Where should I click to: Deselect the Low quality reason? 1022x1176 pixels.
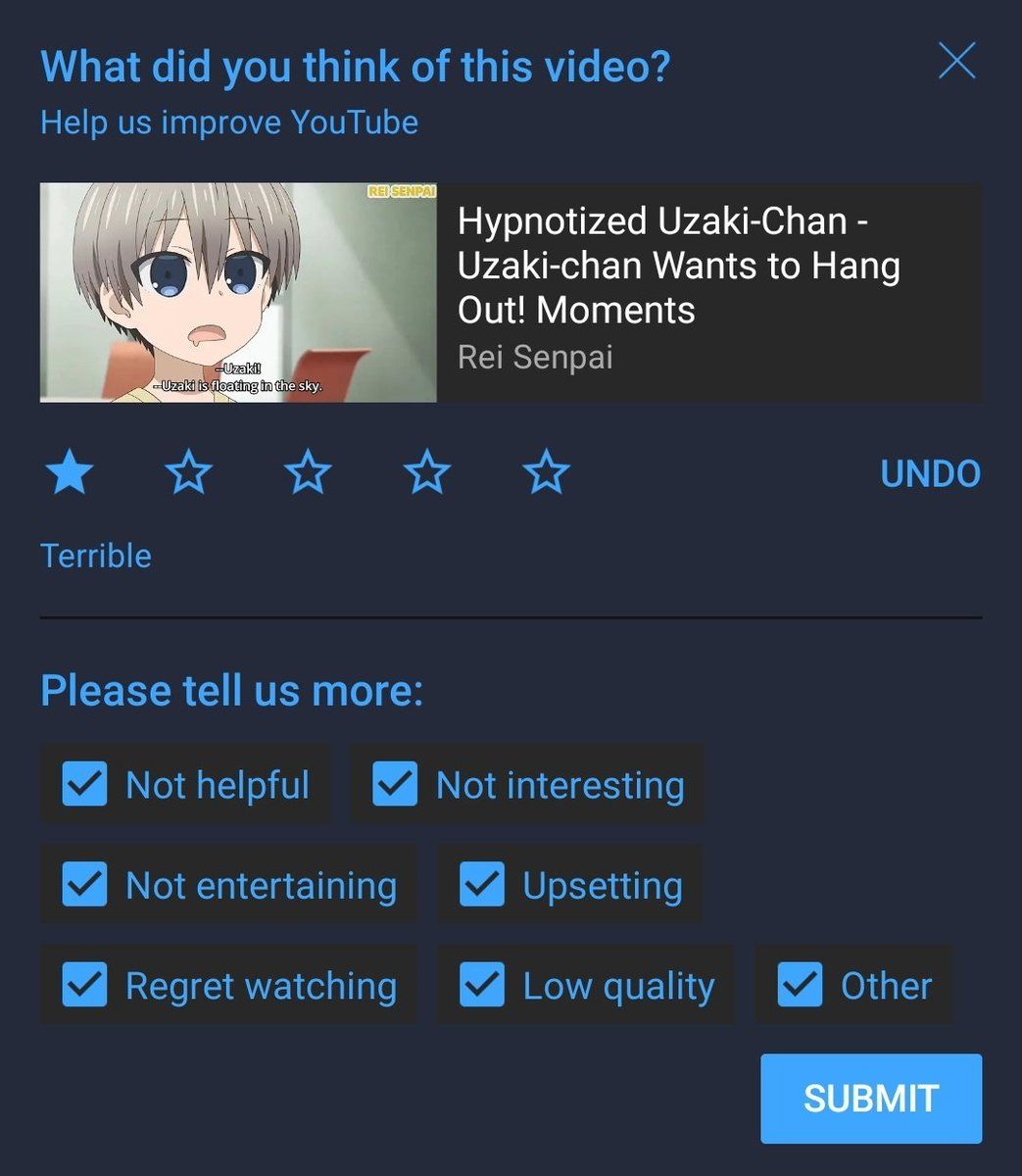click(482, 986)
